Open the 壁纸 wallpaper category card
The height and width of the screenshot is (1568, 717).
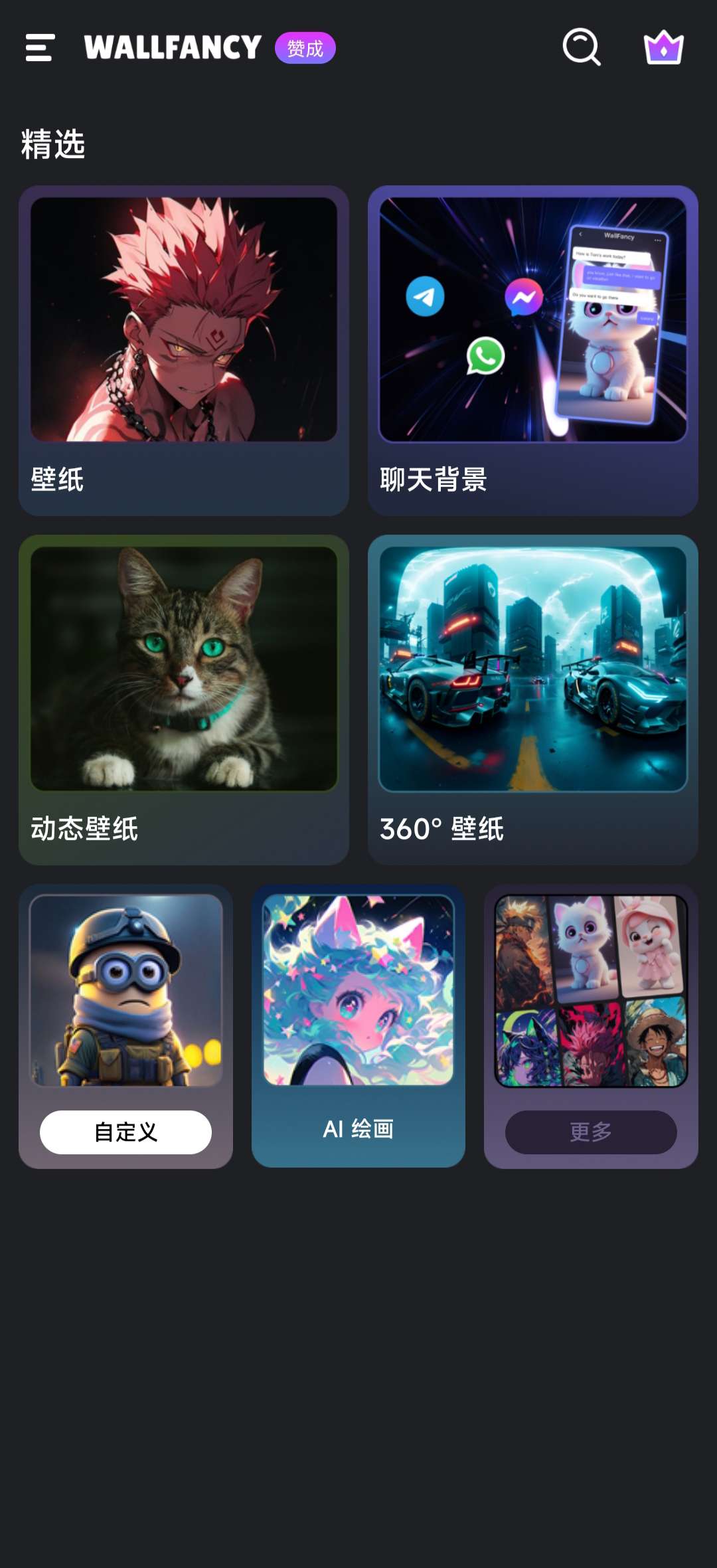point(184,350)
